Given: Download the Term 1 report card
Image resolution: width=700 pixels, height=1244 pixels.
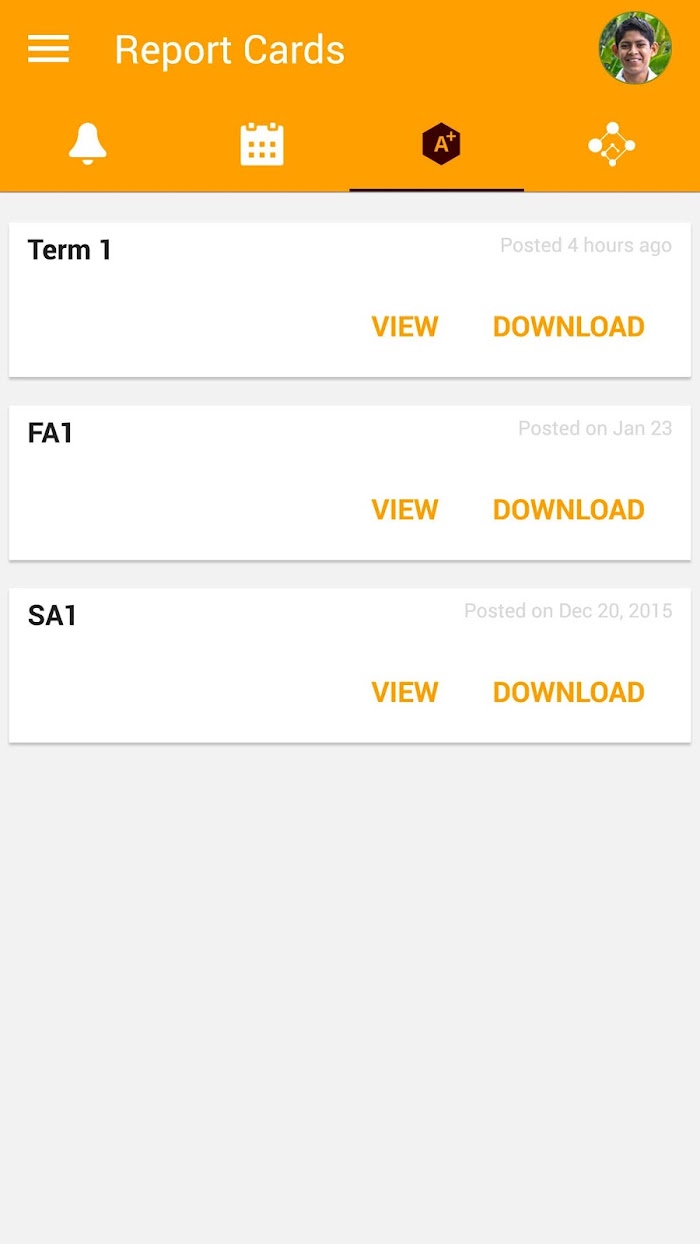Looking at the screenshot, I should point(569,326).
